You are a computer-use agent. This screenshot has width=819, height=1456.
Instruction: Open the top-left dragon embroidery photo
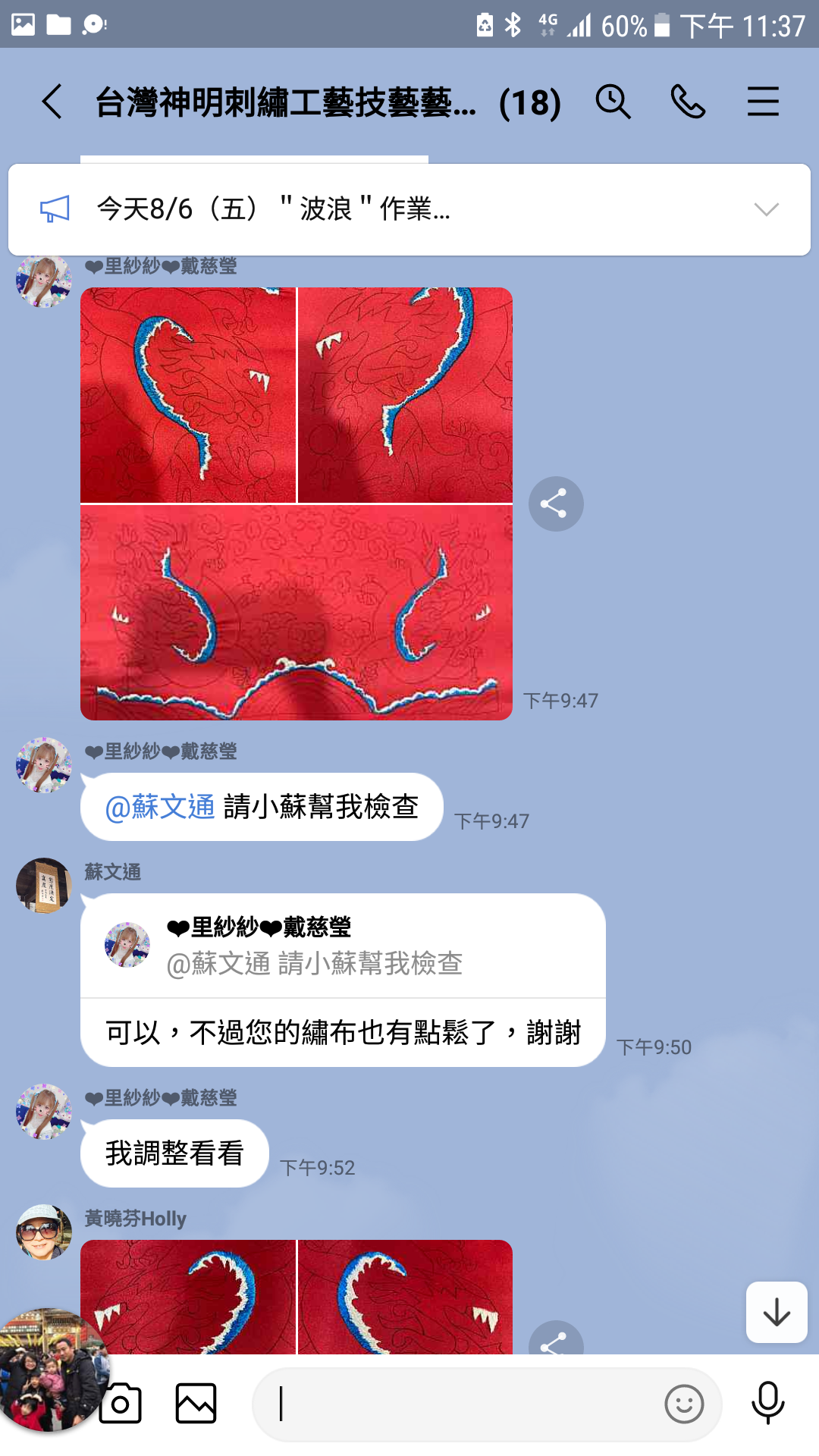click(x=188, y=394)
